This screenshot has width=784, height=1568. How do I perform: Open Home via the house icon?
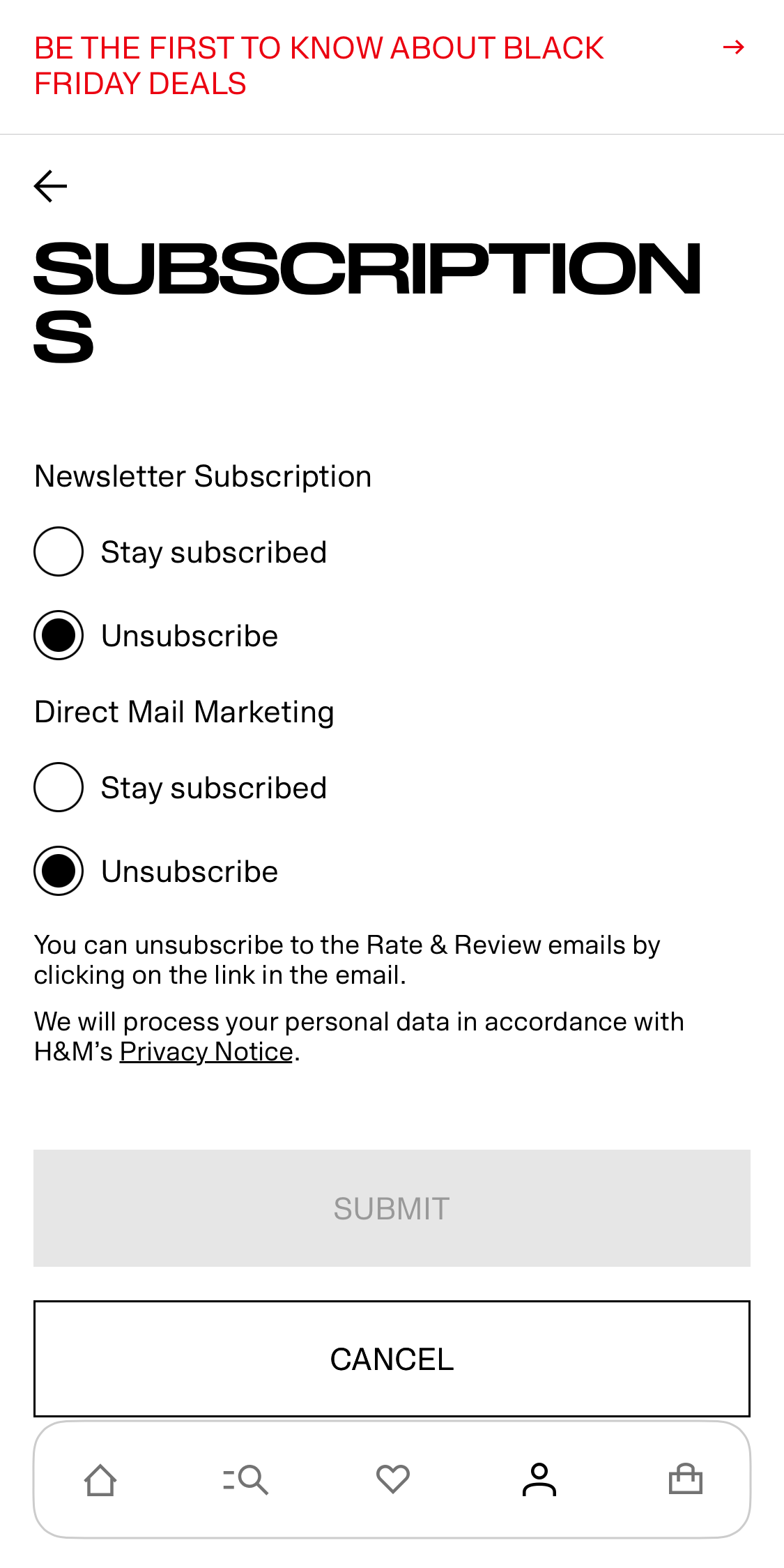[100, 1479]
